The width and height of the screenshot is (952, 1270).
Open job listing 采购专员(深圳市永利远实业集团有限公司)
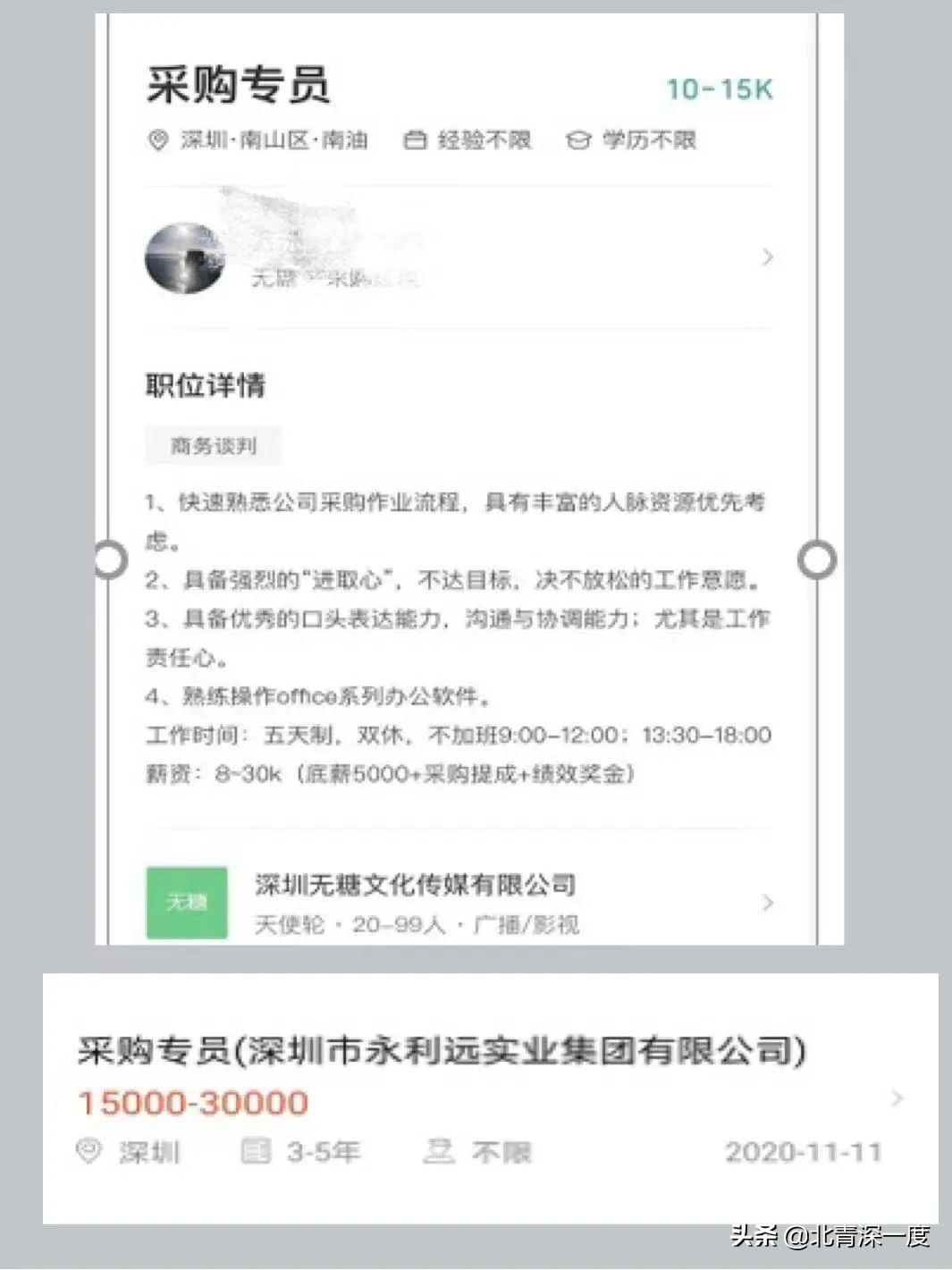(x=444, y=1053)
